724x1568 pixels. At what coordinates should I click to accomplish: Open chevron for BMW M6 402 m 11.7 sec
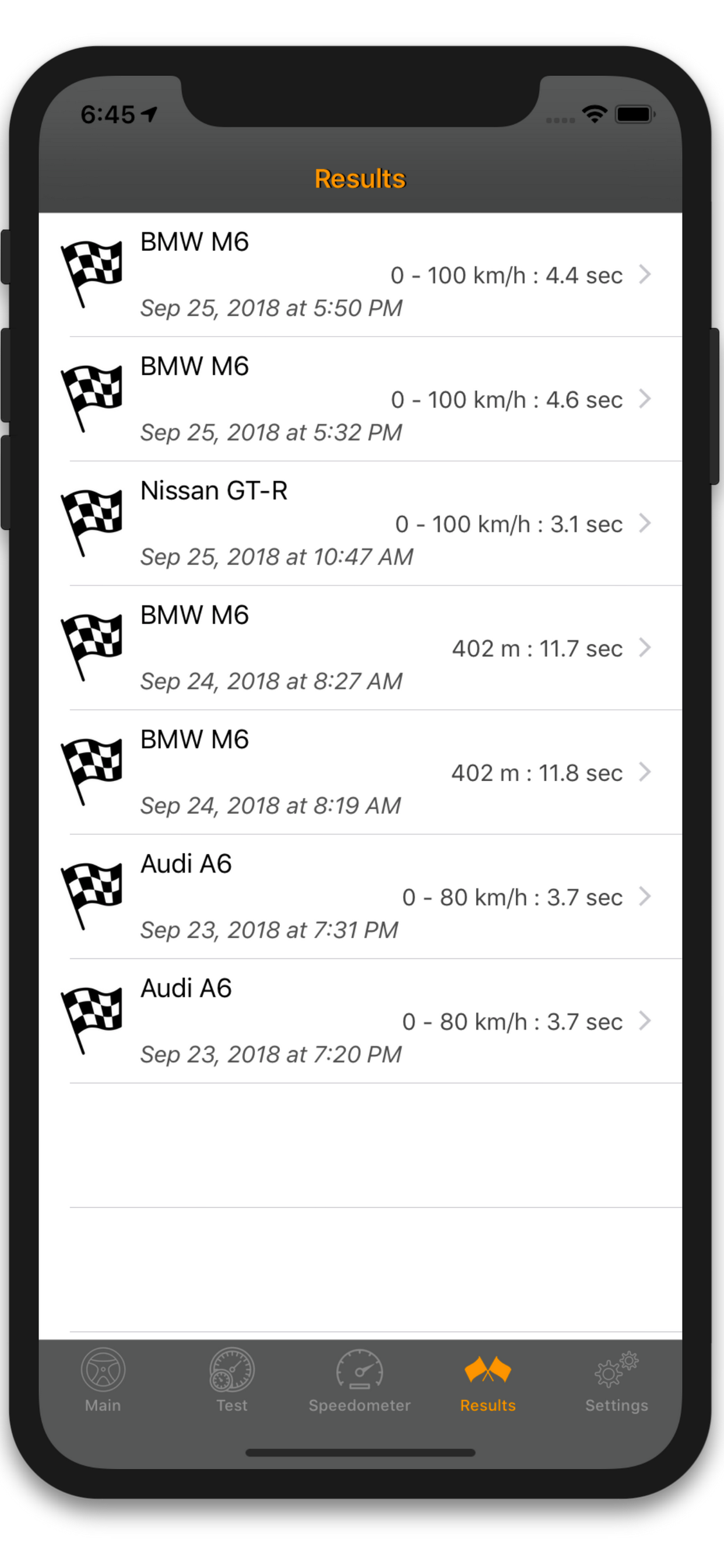pyautogui.click(x=645, y=647)
